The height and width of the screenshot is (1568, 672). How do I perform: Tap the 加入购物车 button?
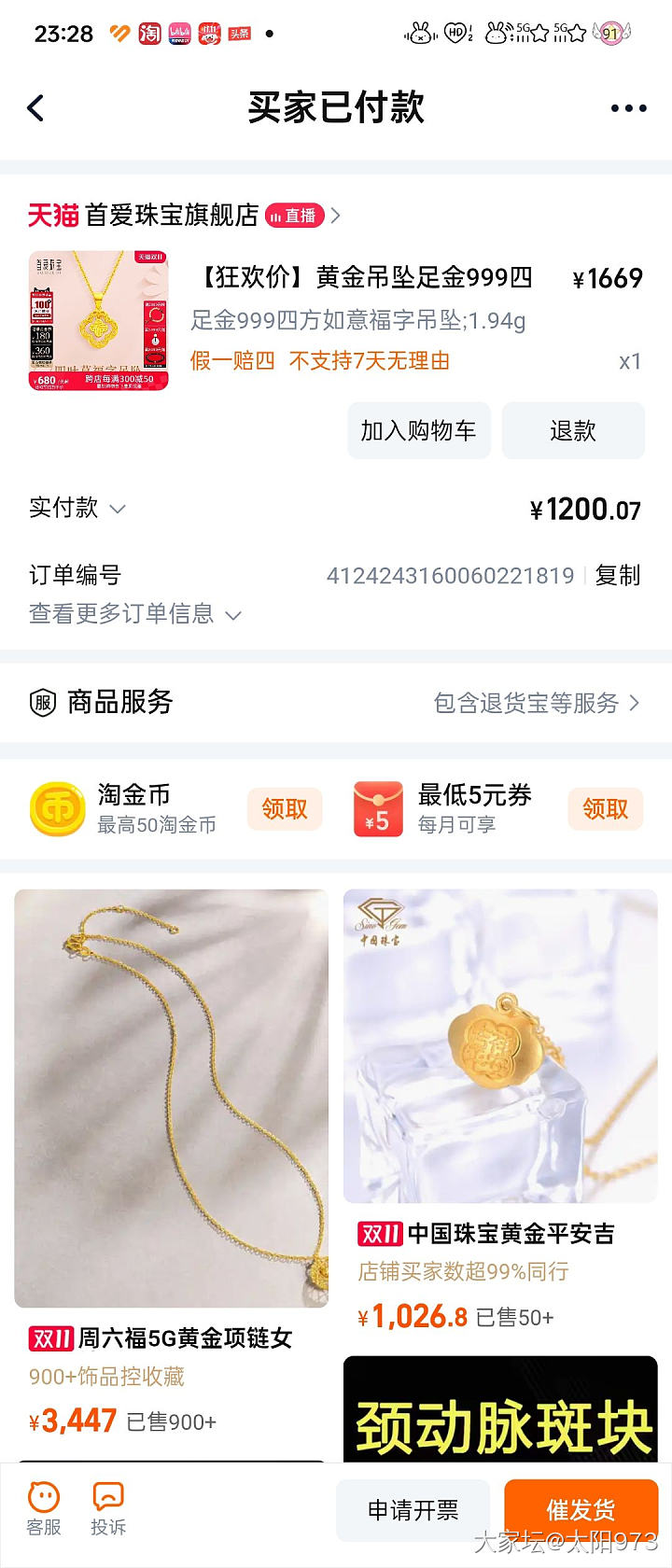[x=418, y=430]
